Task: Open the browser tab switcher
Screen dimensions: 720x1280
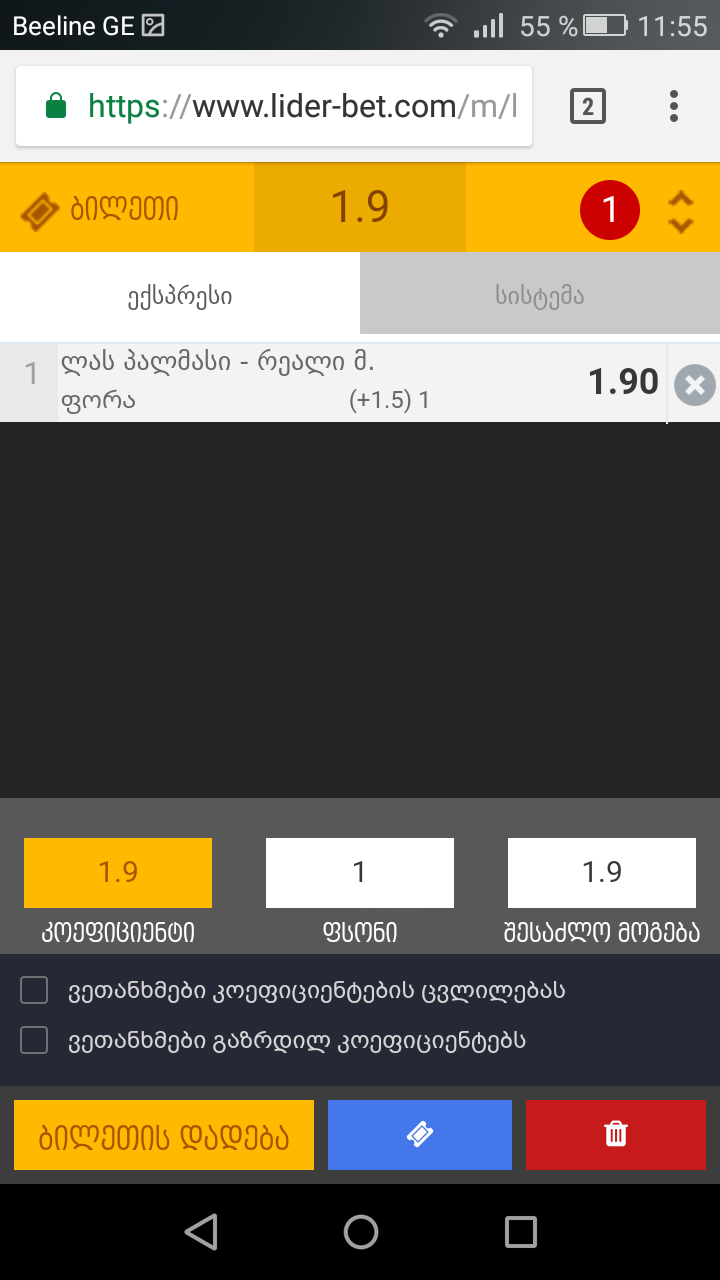Action: click(588, 106)
